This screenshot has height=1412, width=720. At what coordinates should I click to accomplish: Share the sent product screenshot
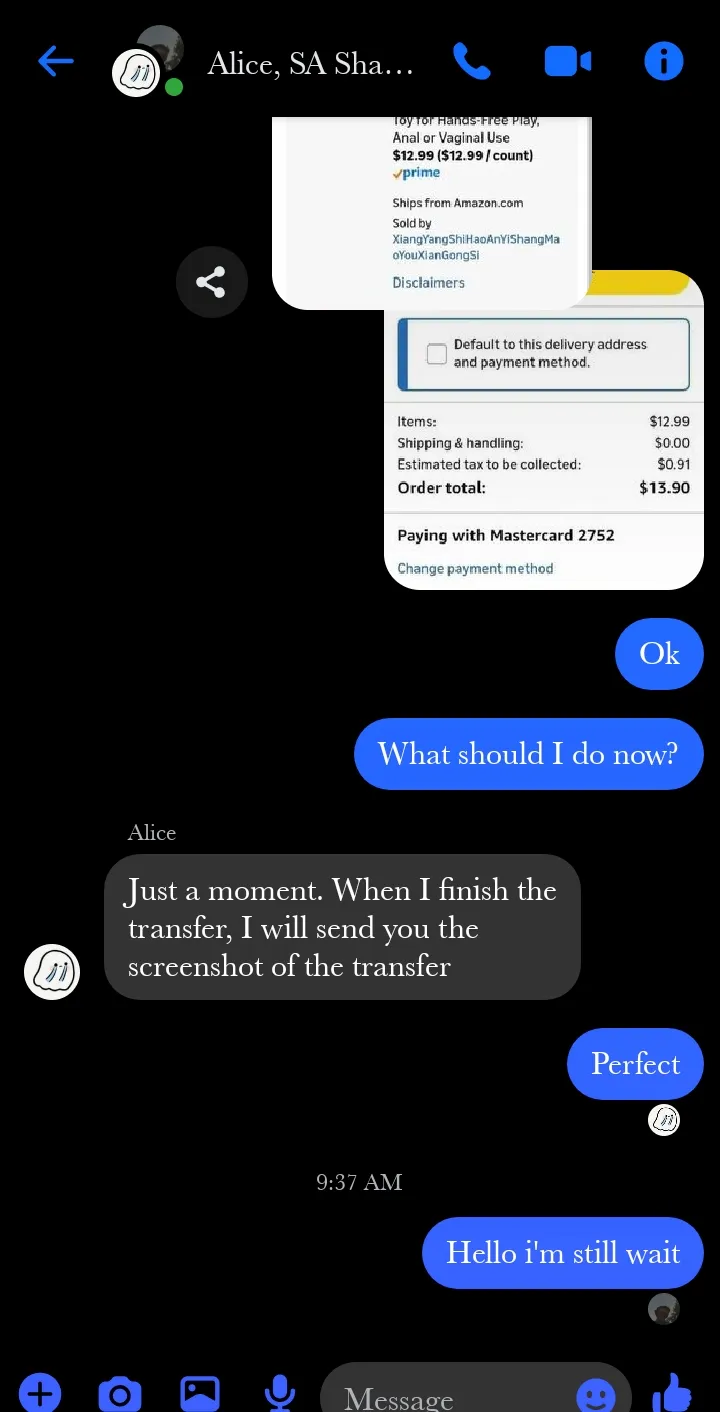211,282
